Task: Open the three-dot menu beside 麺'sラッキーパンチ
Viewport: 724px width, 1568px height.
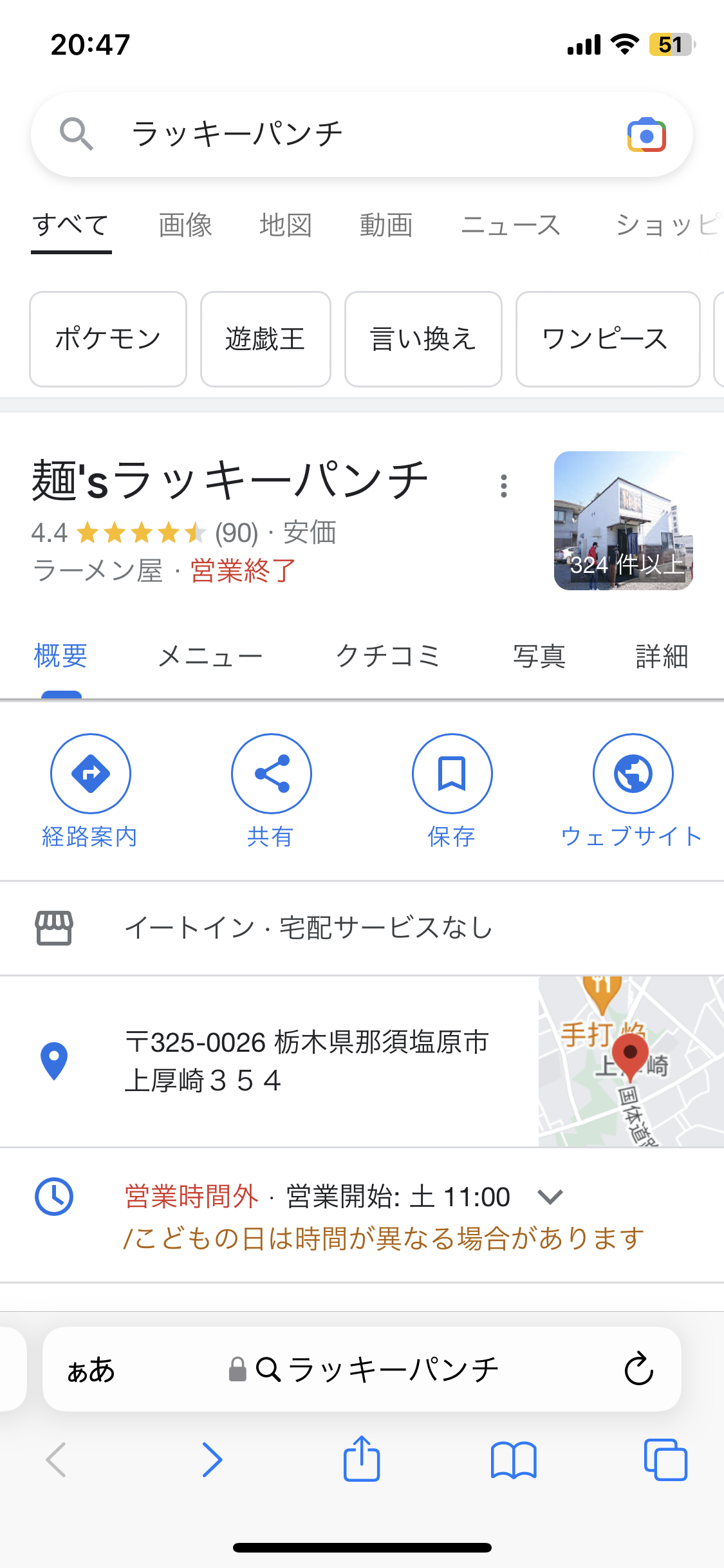Action: (x=504, y=486)
